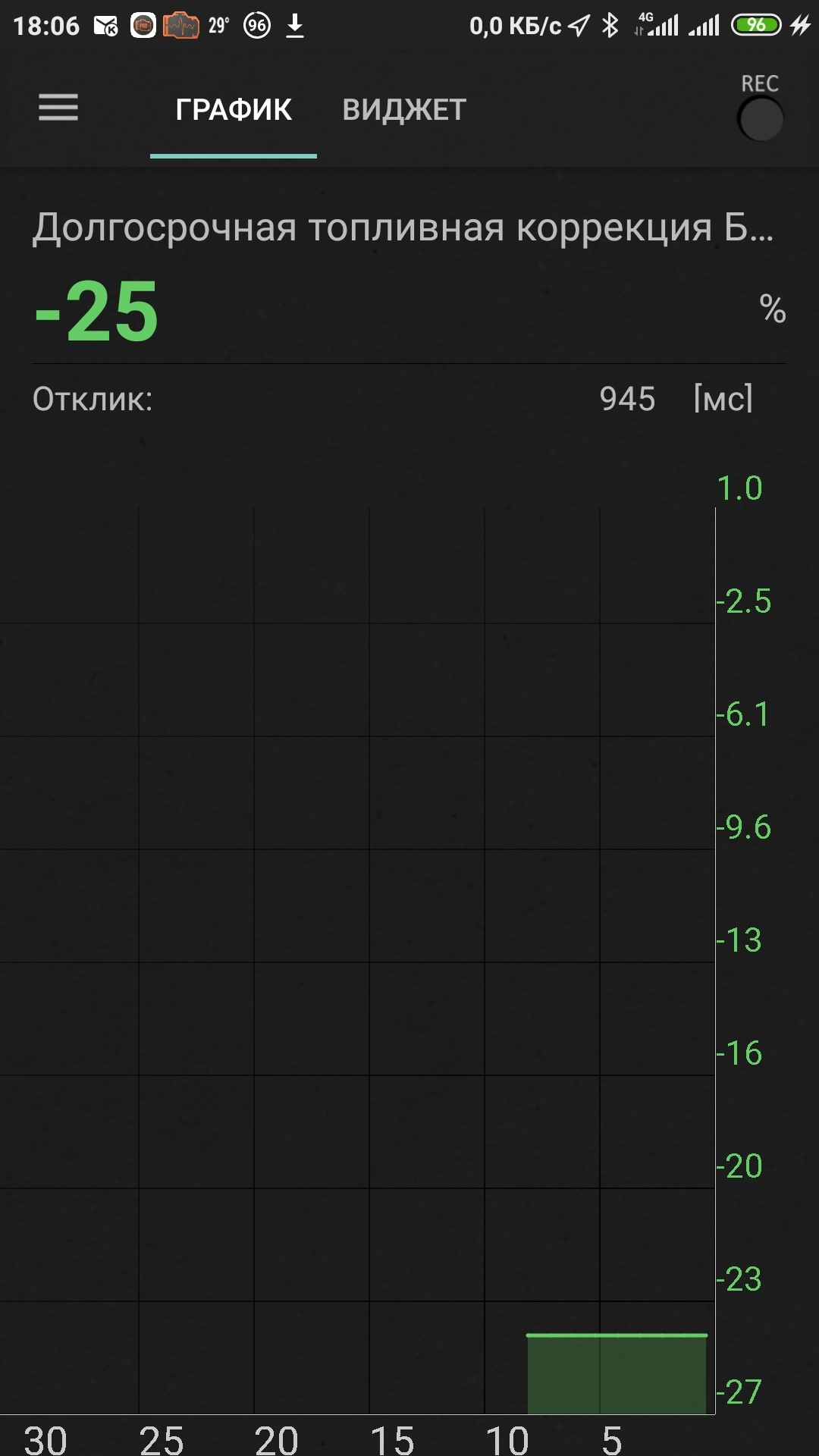Open the Долгосрочная топливная коррекция parameter selector
This screenshot has width=819, height=1456.
click(402, 227)
